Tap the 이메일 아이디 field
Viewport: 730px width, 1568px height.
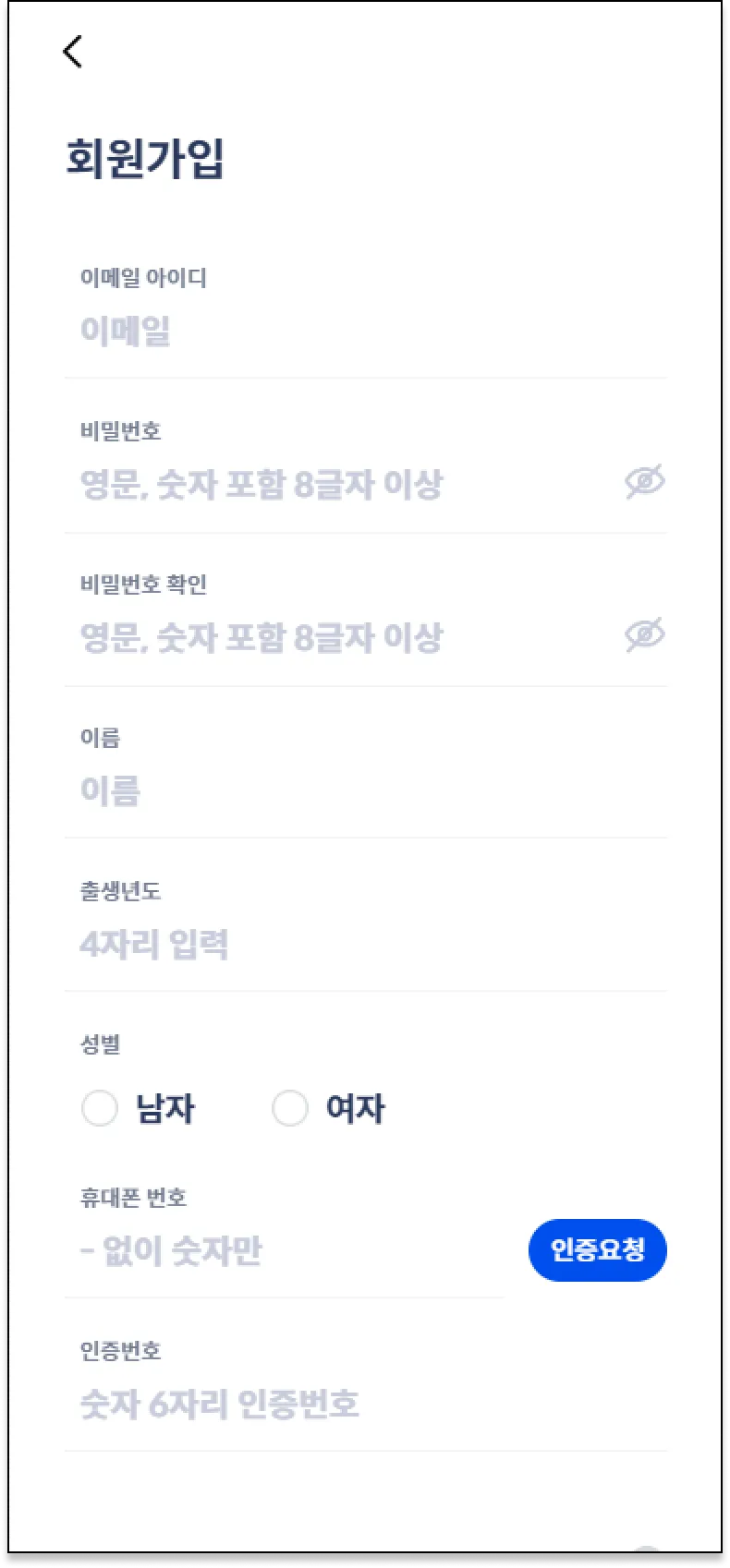366,331
